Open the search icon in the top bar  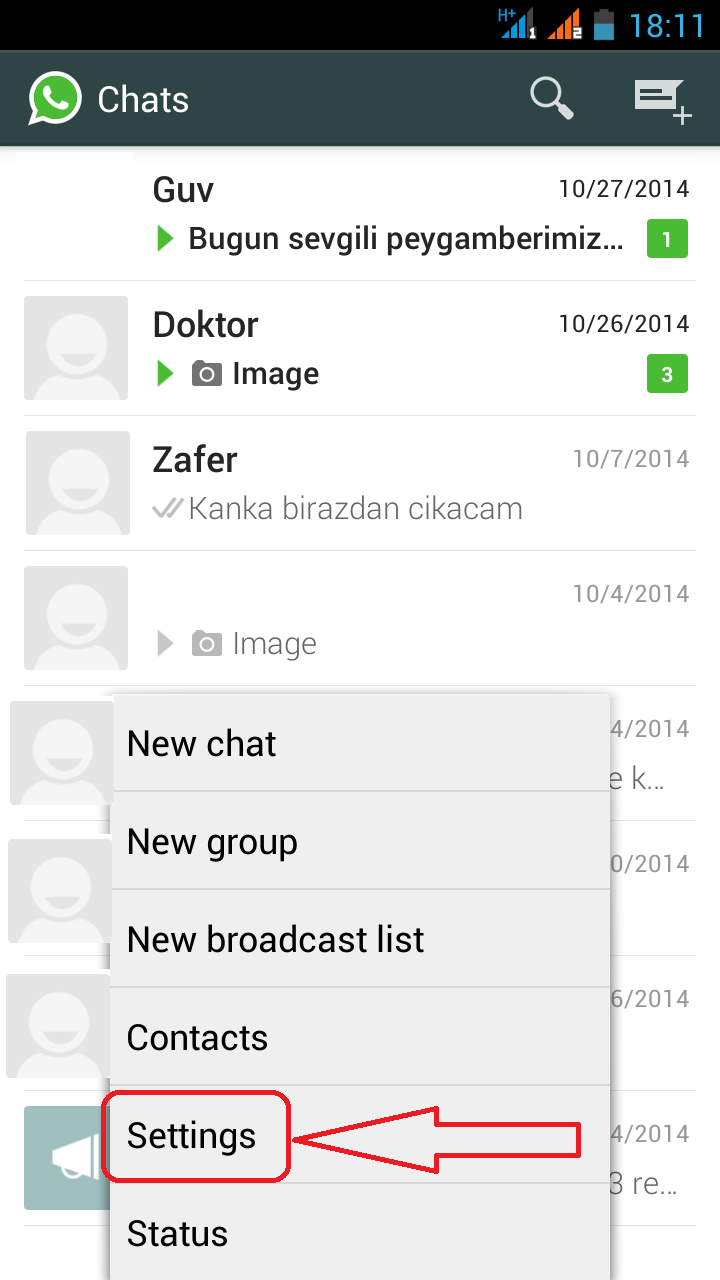(x=550, y=98)
